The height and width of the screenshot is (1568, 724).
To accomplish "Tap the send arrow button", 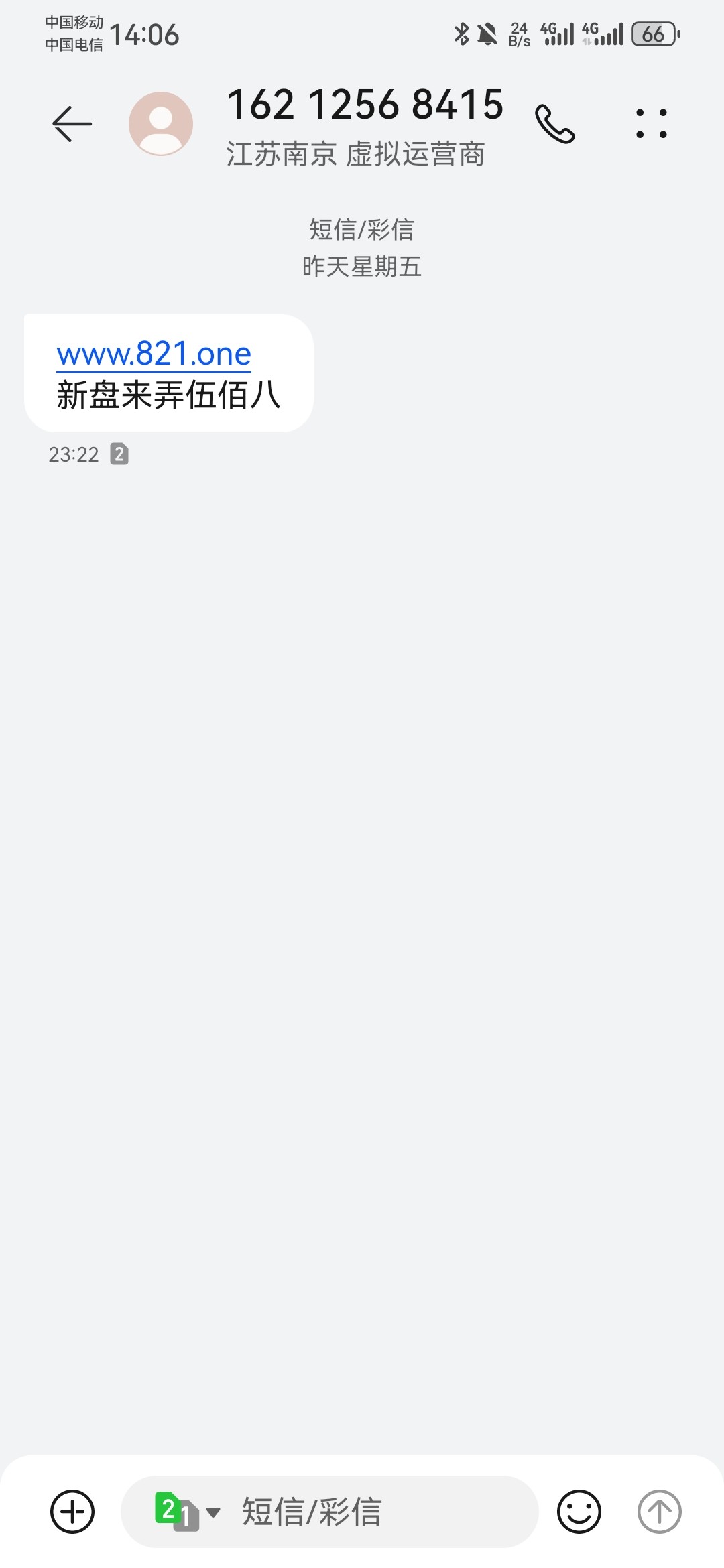I will click(x=659, y=1511).
